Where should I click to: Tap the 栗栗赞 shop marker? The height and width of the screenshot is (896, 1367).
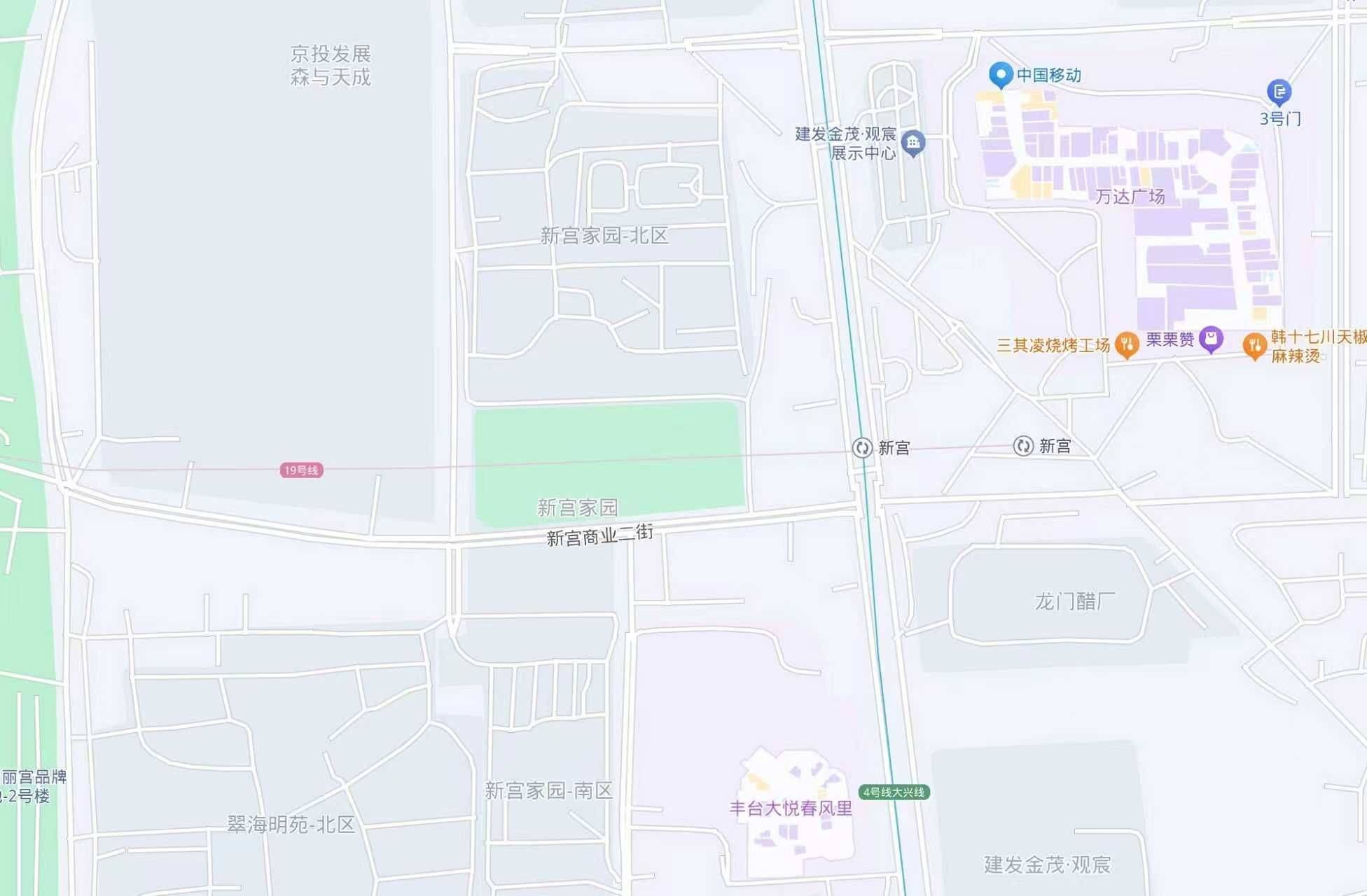(x=1210, y=339)
